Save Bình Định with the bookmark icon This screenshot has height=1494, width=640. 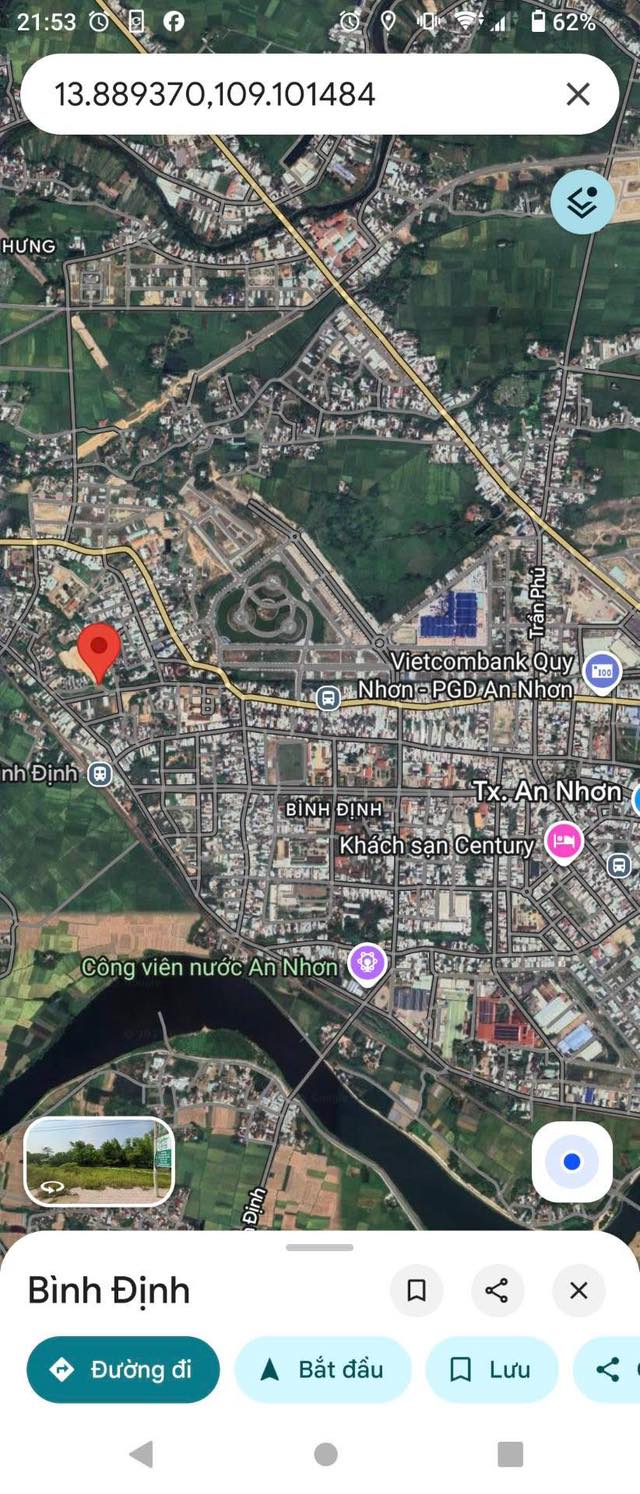click(x=417, y=1290)
